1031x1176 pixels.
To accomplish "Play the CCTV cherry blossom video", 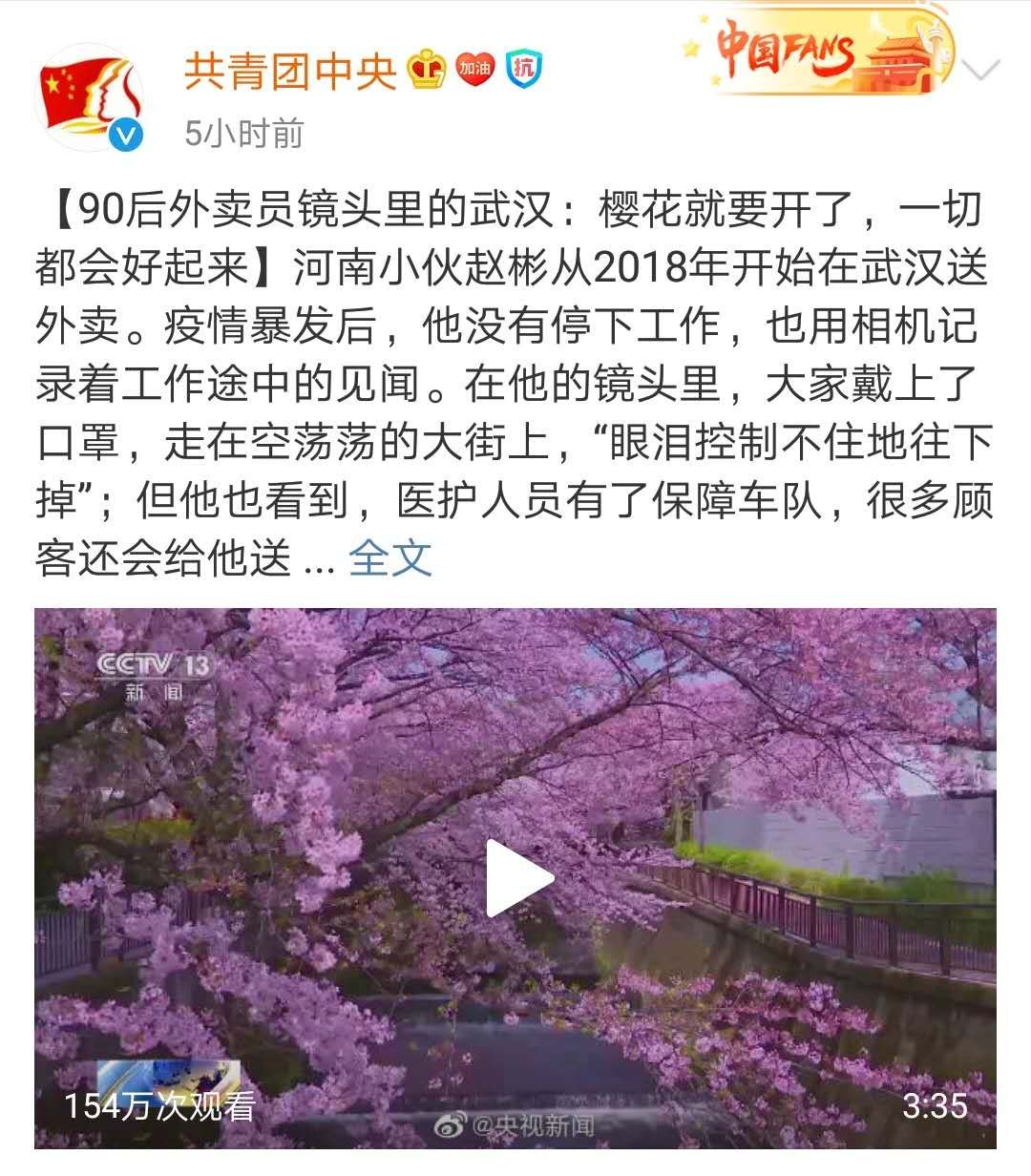I will point(516,878).
